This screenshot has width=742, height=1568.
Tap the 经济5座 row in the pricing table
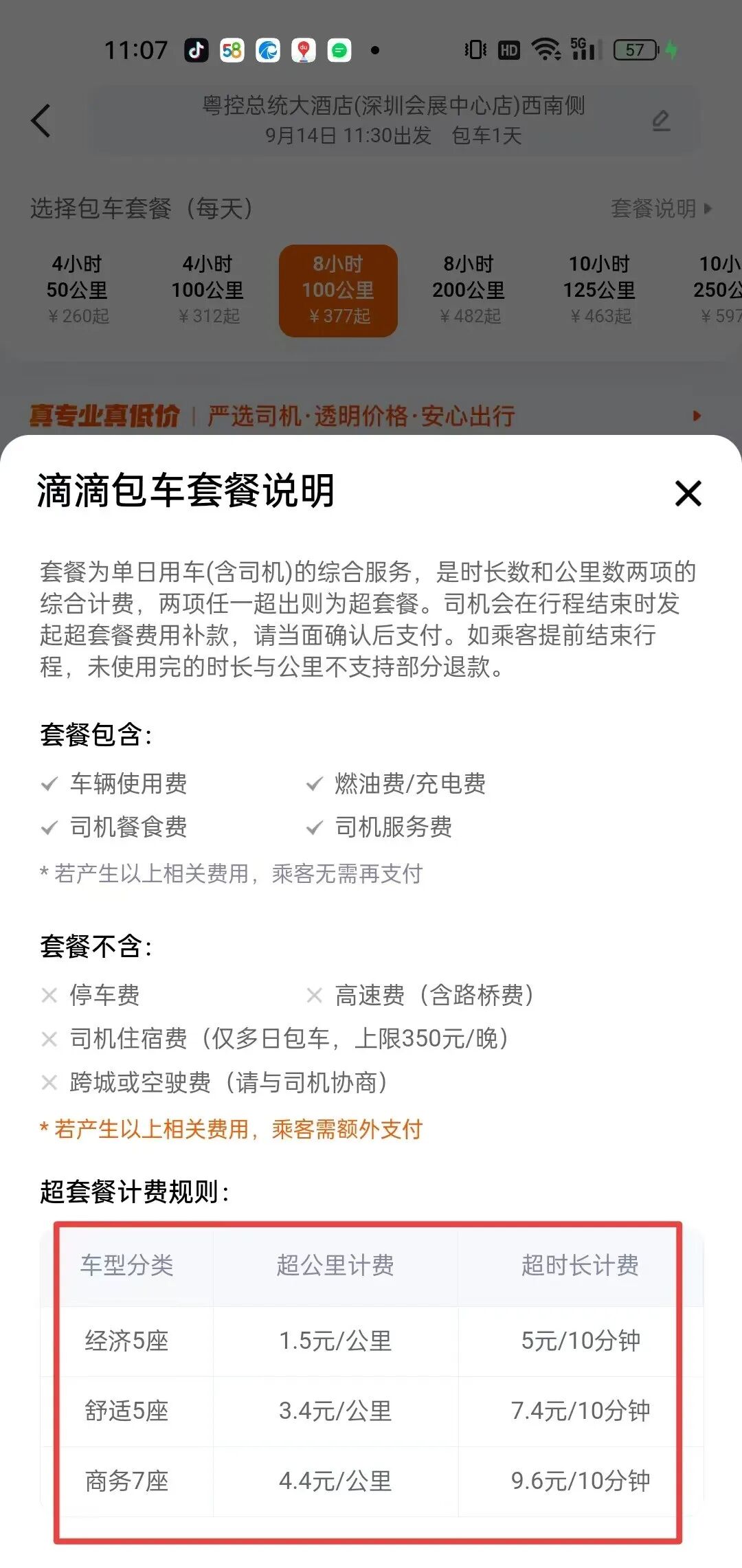[126, 1339]
